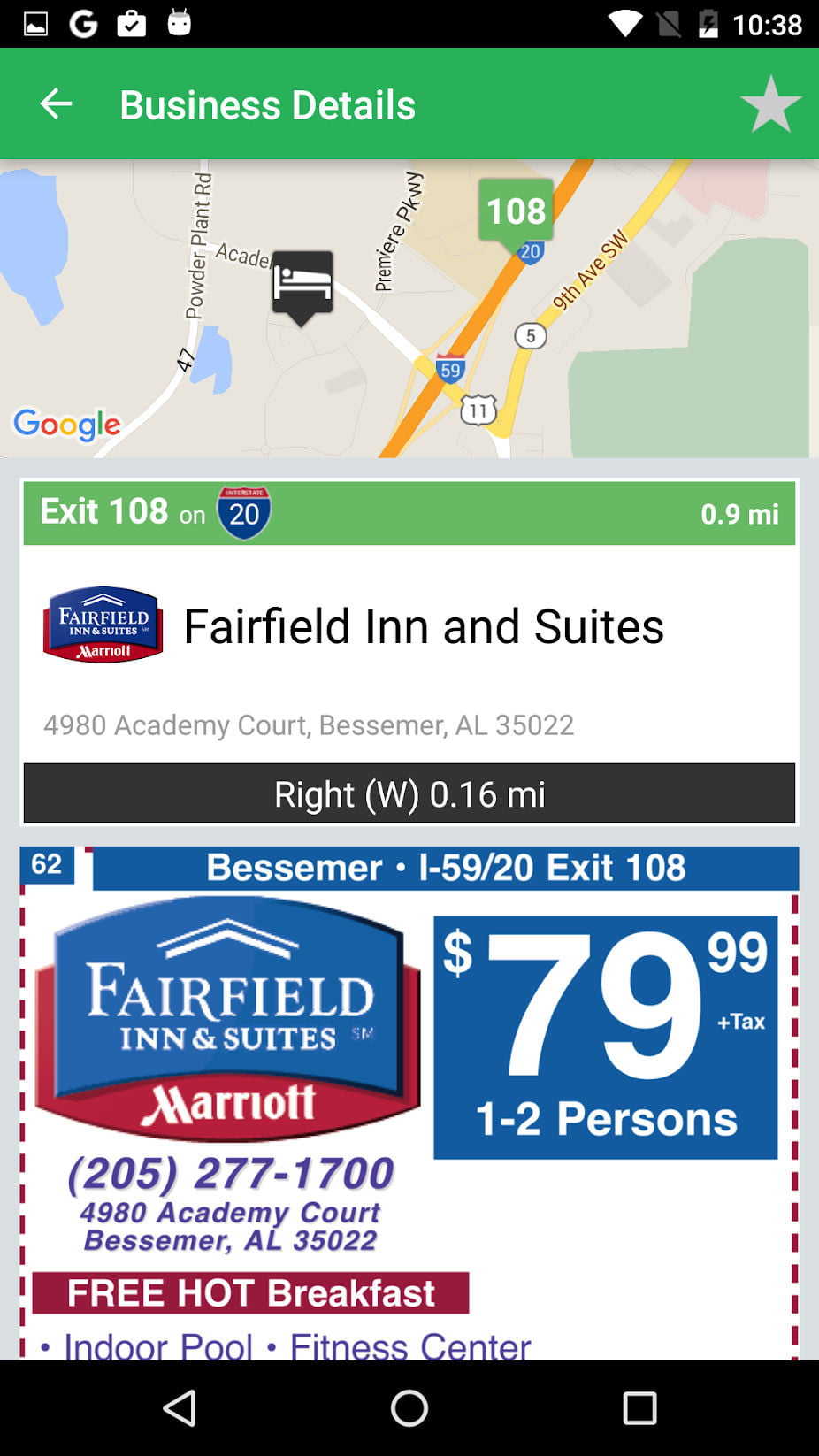Open recent apps

point(639,1407)
